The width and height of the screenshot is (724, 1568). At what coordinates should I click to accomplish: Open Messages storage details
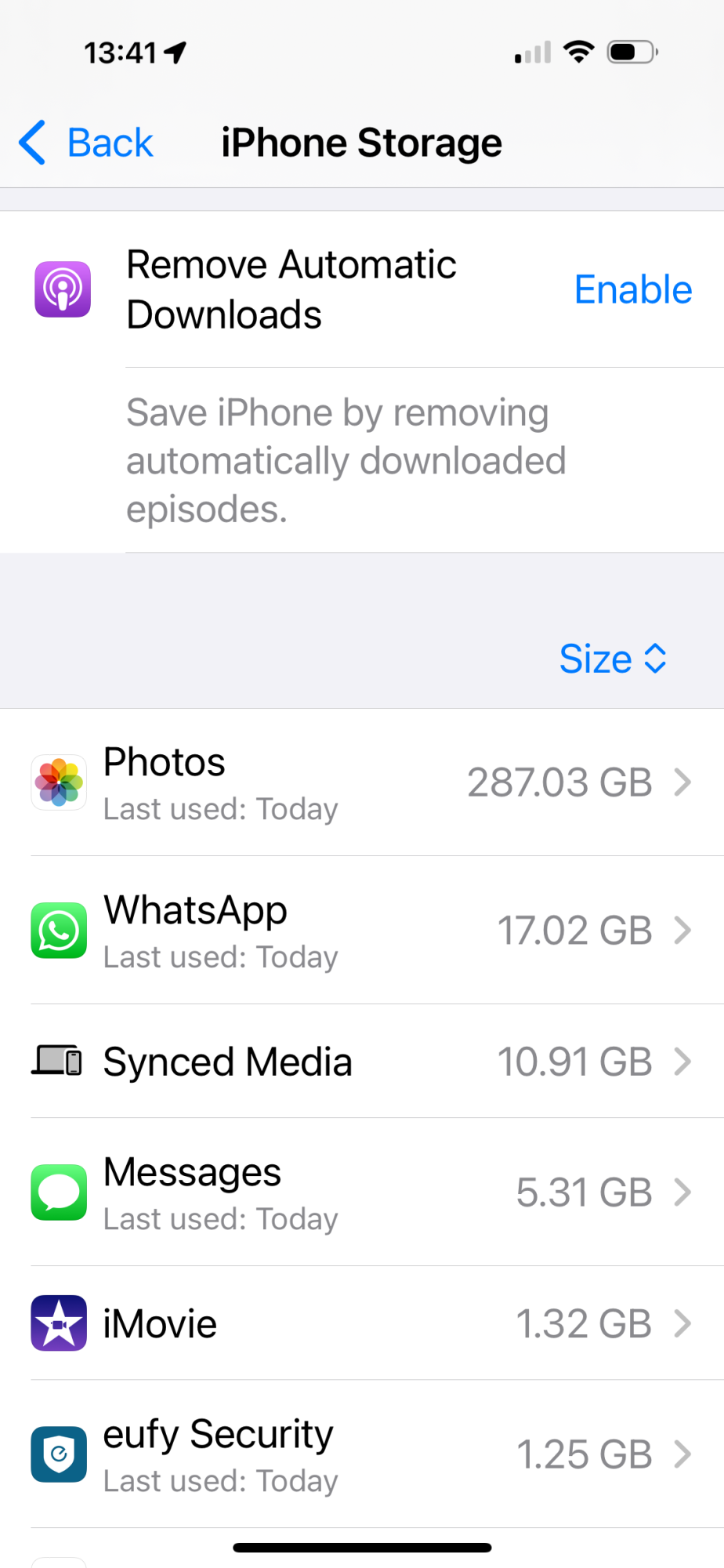(361, 1192)
